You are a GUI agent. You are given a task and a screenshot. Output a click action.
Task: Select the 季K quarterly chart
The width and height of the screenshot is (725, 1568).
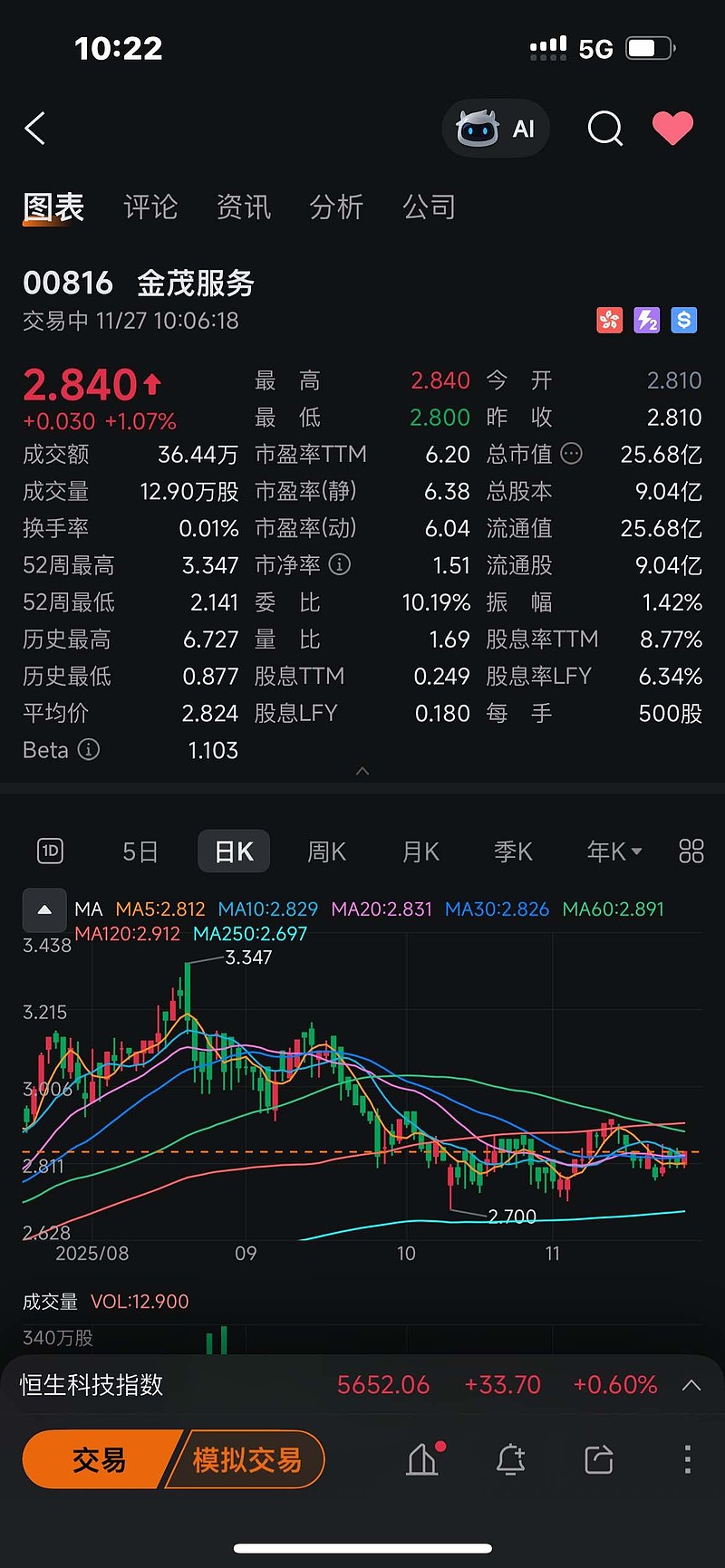click(513, 851)
